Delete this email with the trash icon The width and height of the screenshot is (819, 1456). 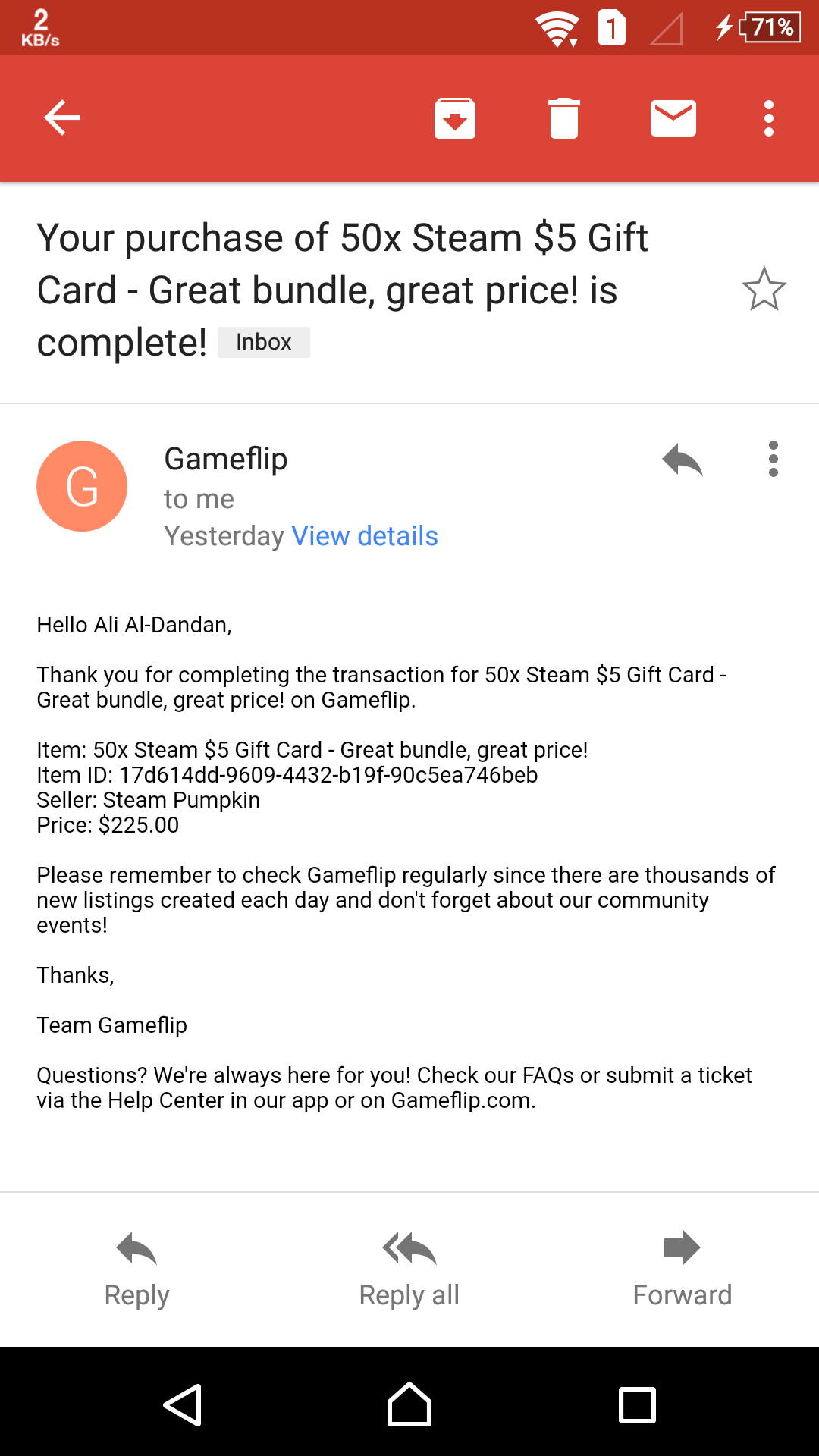coord(564,118)
